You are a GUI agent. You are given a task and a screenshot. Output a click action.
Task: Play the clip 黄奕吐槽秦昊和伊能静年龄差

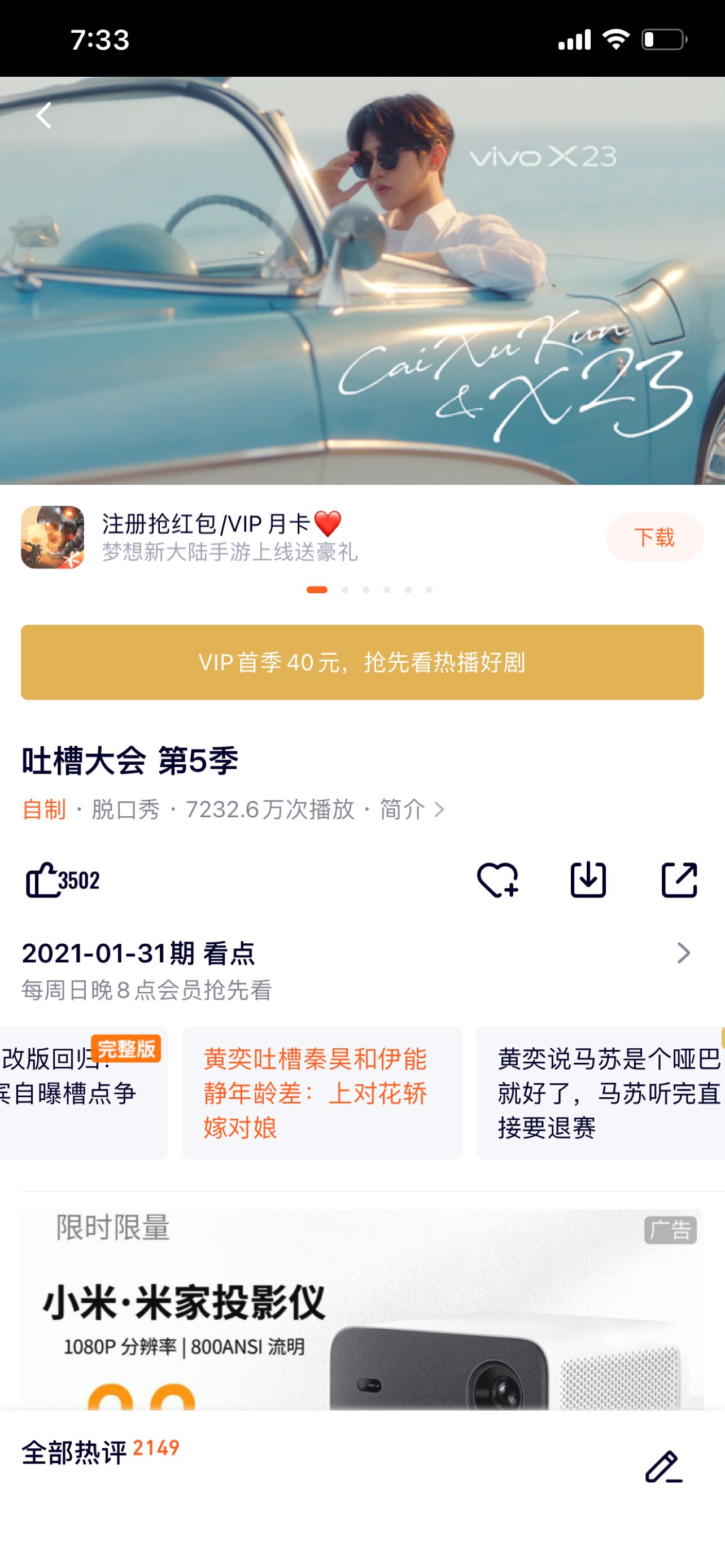321,1093
